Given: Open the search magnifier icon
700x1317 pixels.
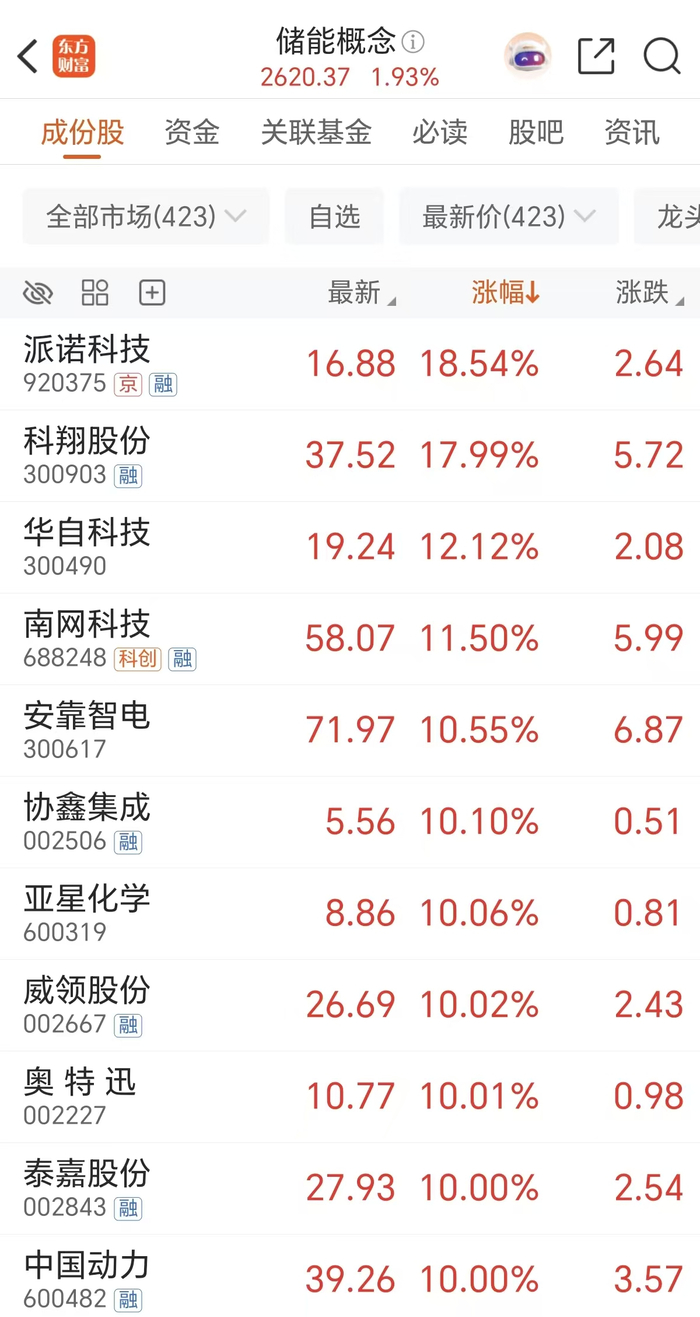Looking at the screenshot, I should pyautogui.click(x=661, y=57).
